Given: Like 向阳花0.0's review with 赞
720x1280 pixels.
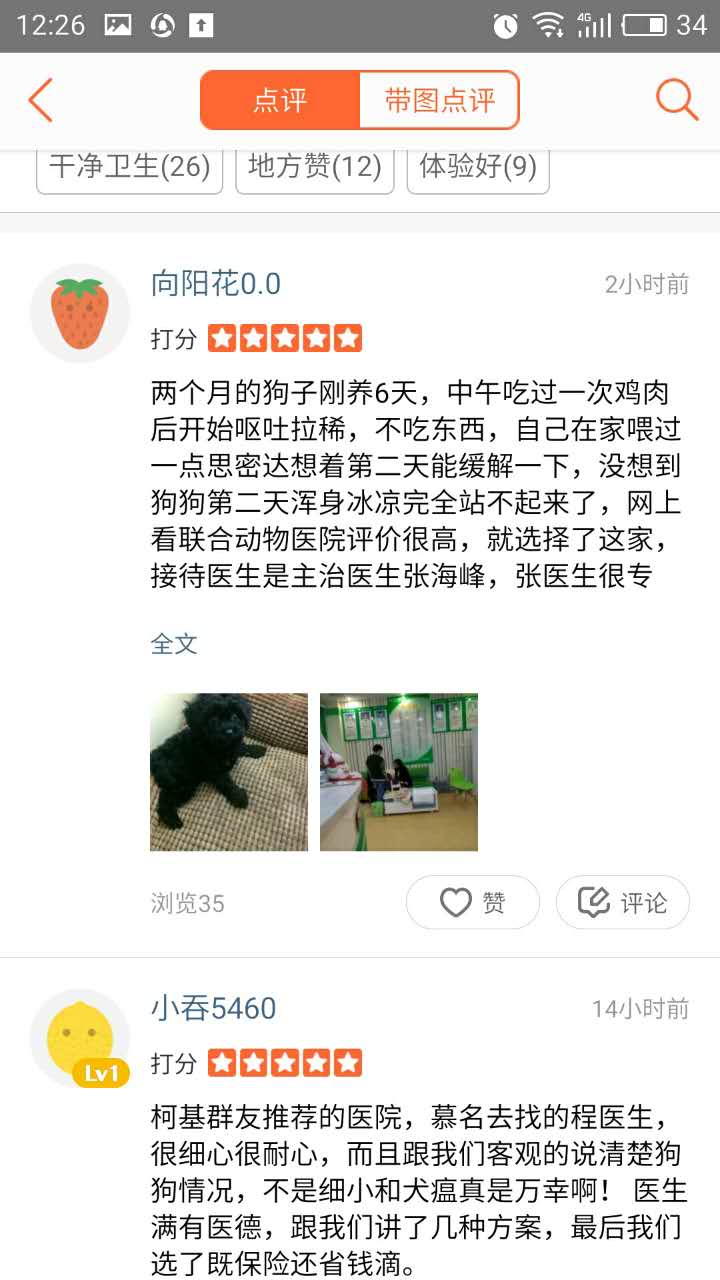Looking at the screenshot, I should pyautogui.click(x=473, y=902).
